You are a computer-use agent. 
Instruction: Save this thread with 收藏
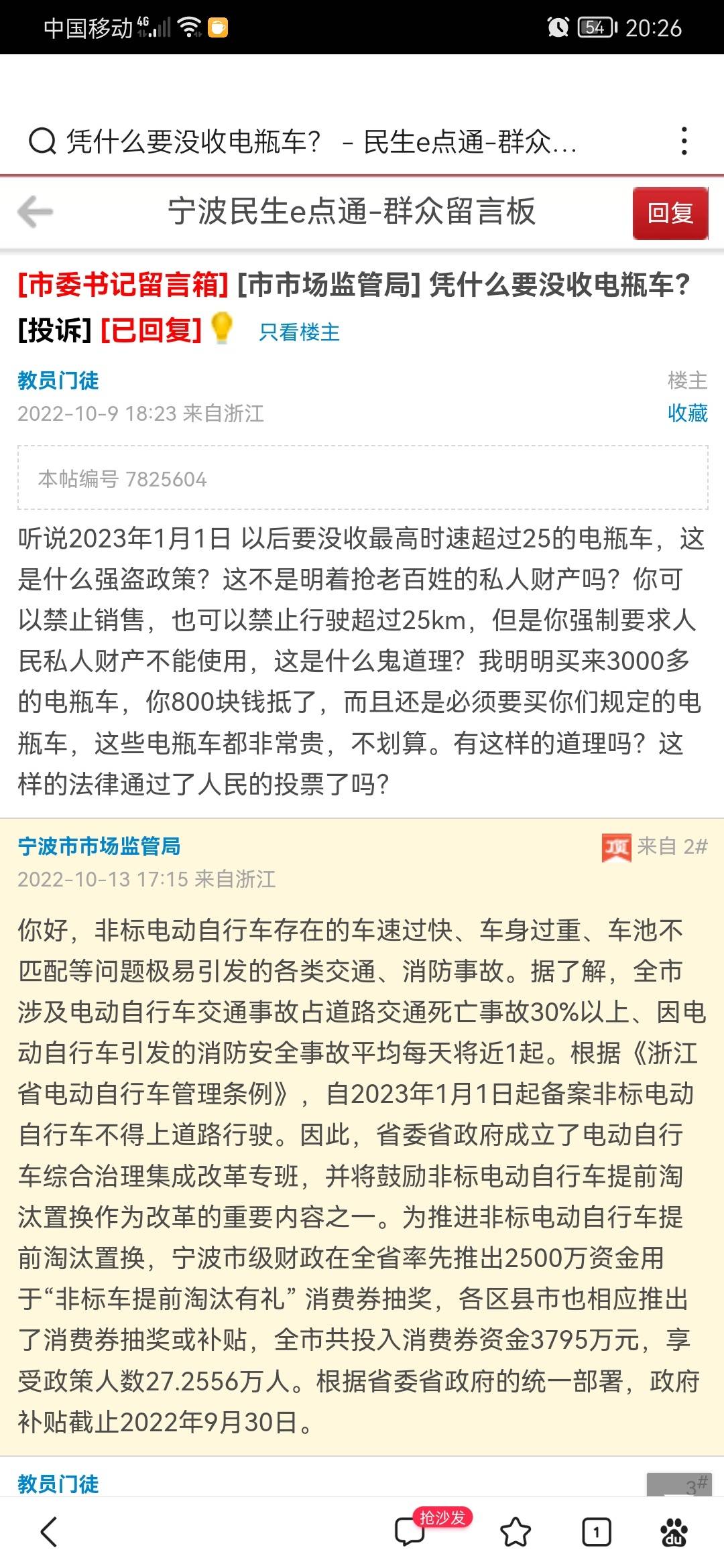(x=687, y=413)
